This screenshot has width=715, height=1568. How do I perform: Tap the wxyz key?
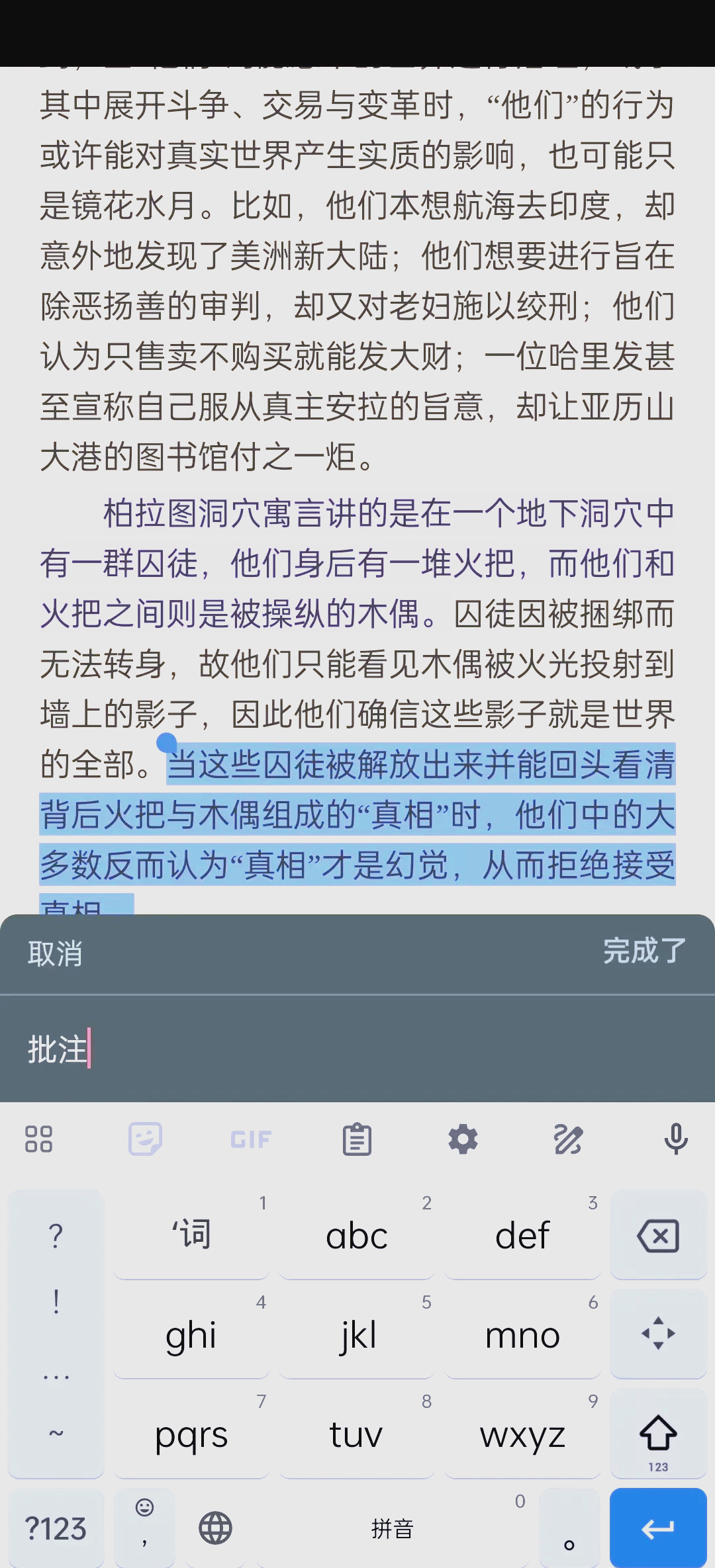pyautogui.click(x=522, y=1434)
